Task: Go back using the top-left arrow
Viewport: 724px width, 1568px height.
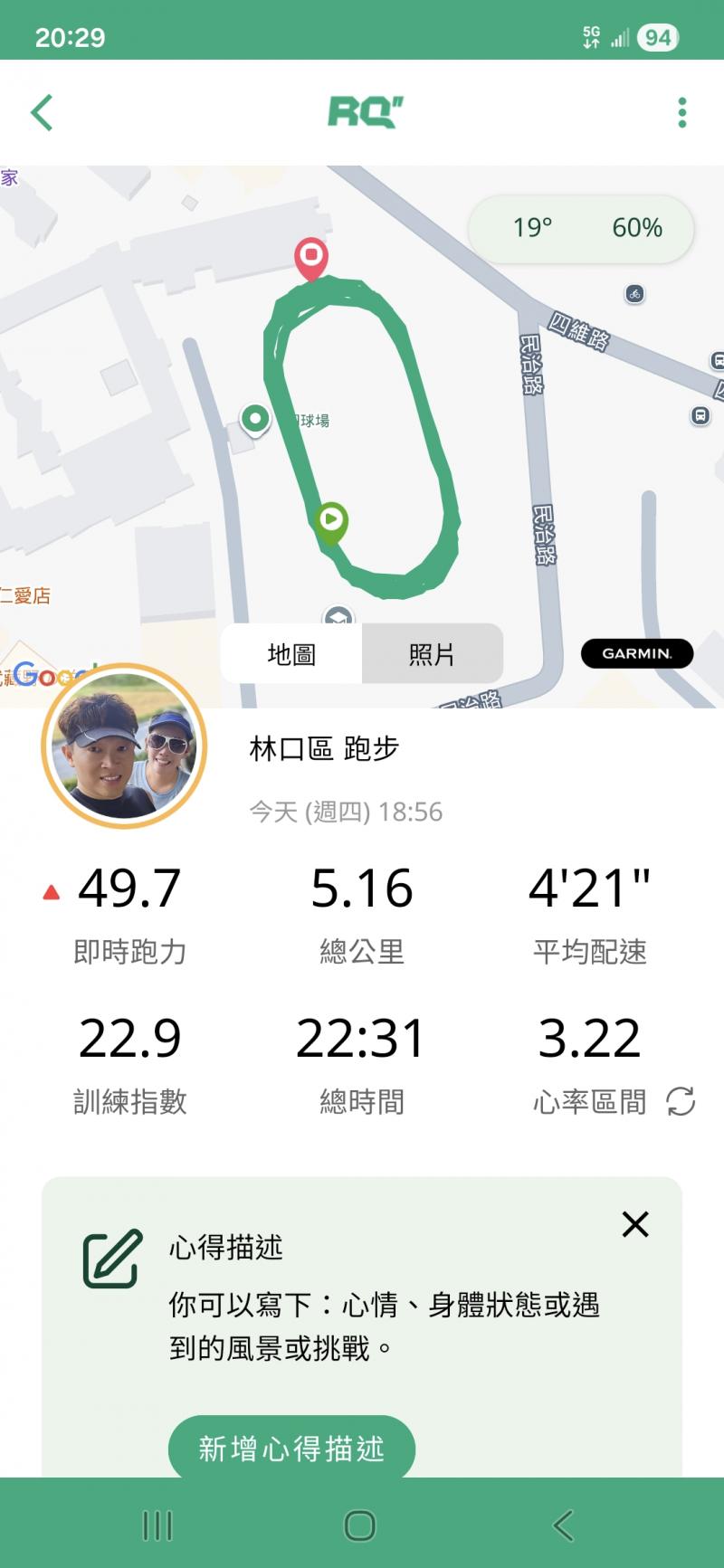Action: click(43, 113)
